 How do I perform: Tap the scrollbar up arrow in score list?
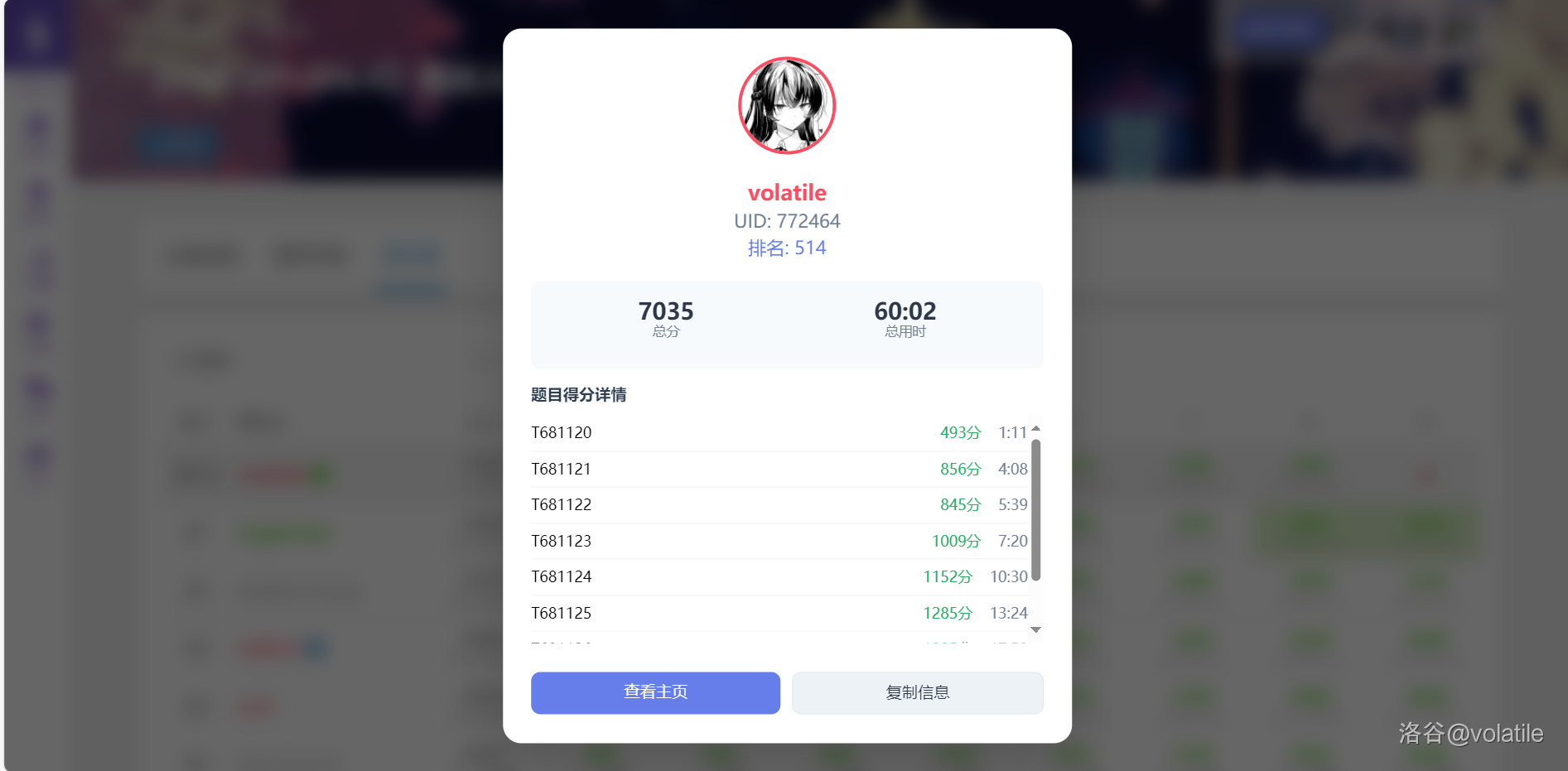1035,428
